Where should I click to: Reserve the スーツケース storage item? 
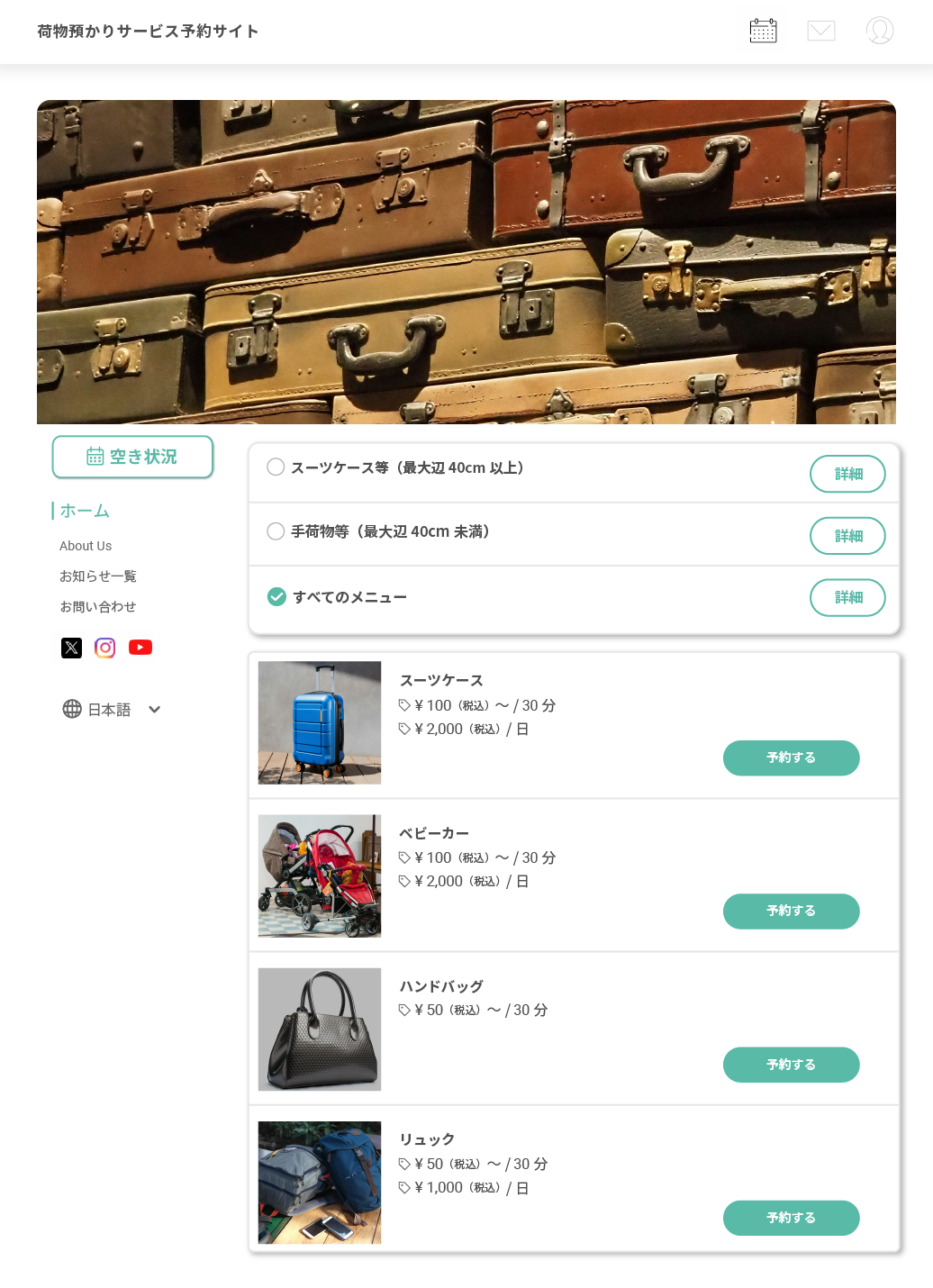(x=791, y=757)
